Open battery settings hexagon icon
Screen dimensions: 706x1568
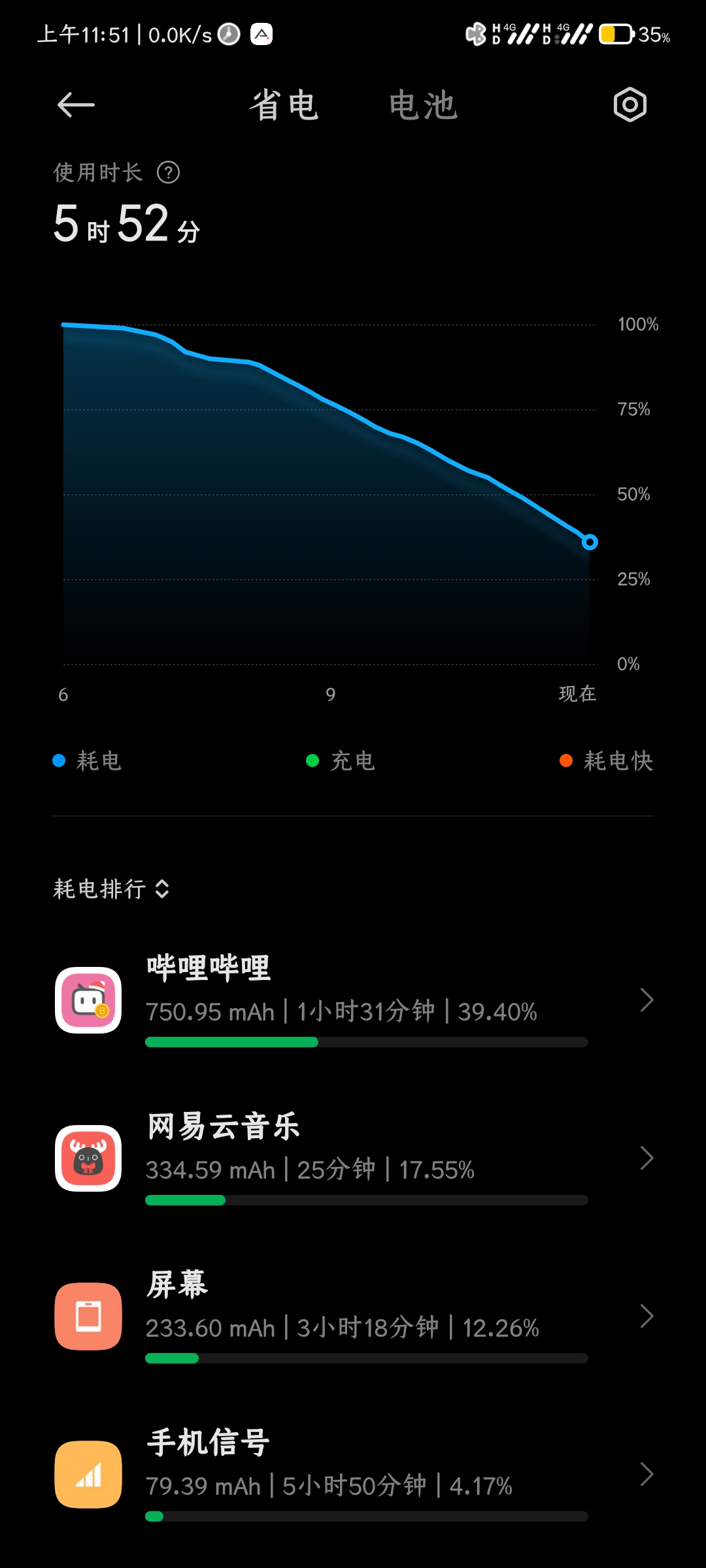tap(630, 105)
